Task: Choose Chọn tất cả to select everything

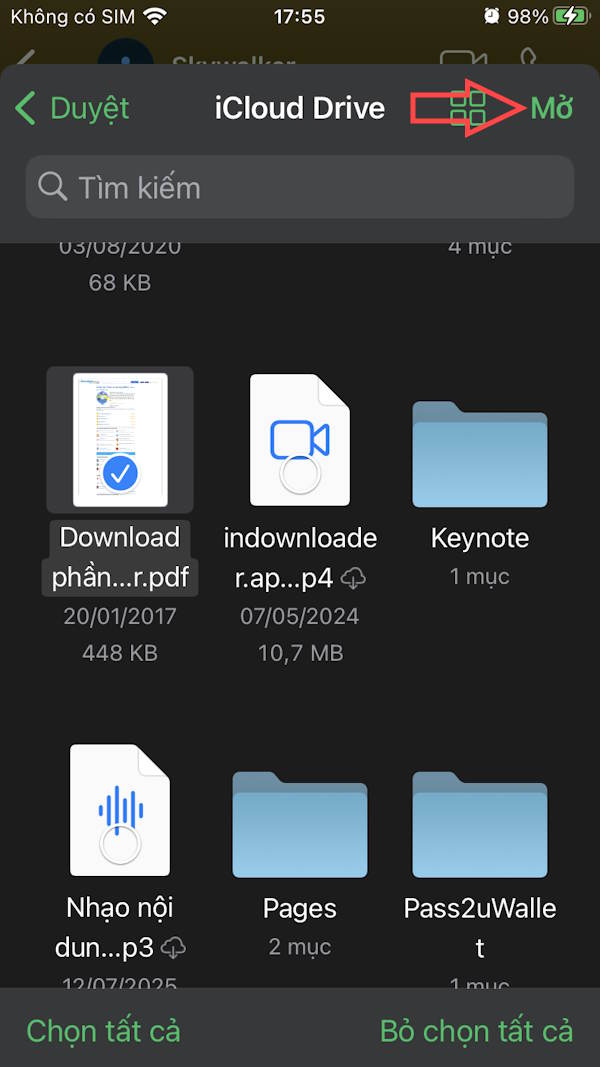Action: (103, 1031)
